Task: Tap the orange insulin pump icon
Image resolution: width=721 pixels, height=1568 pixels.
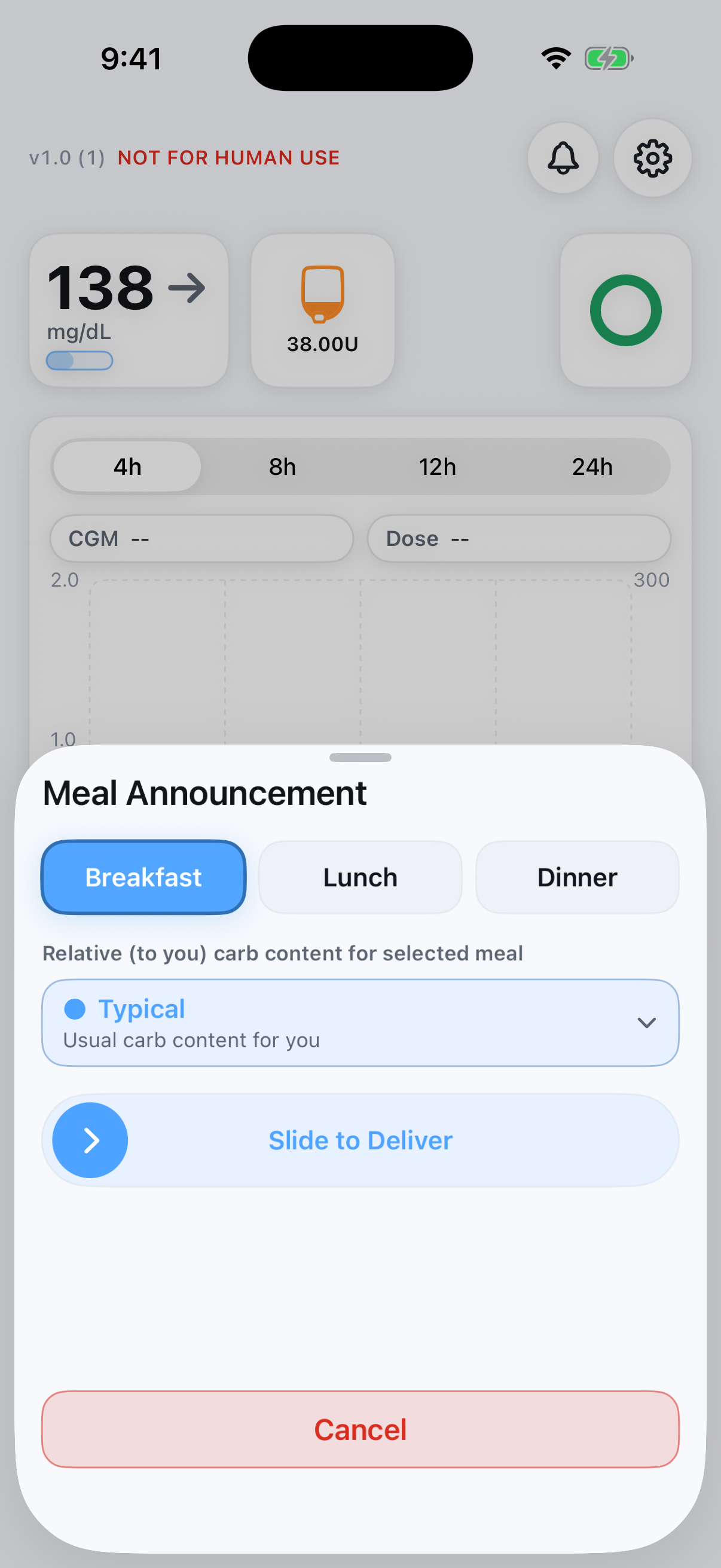Action: 322,294
